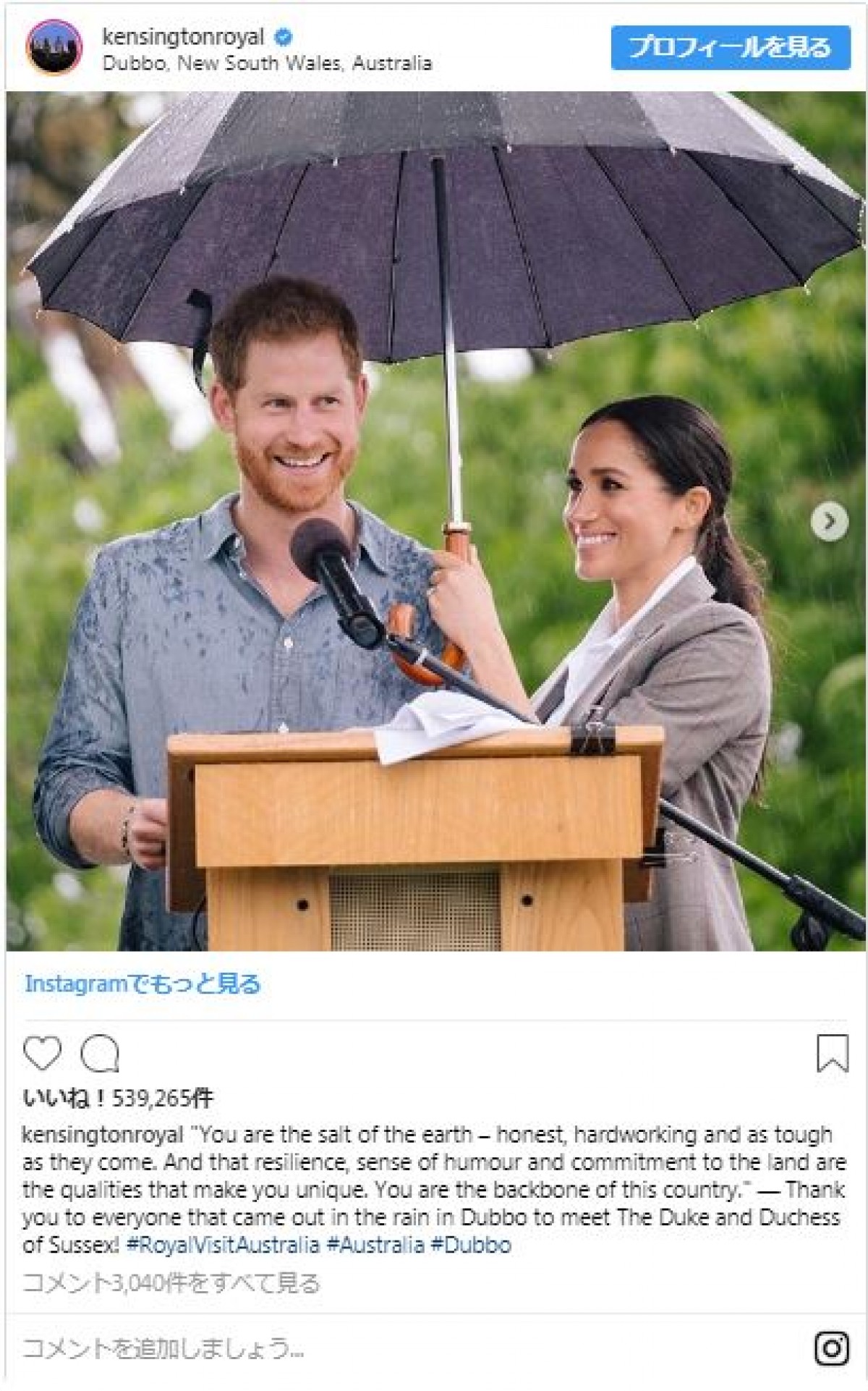The image size is (868, 1391).
Task: Open the comment bubble icon
Action: [x=100, y=1053]
